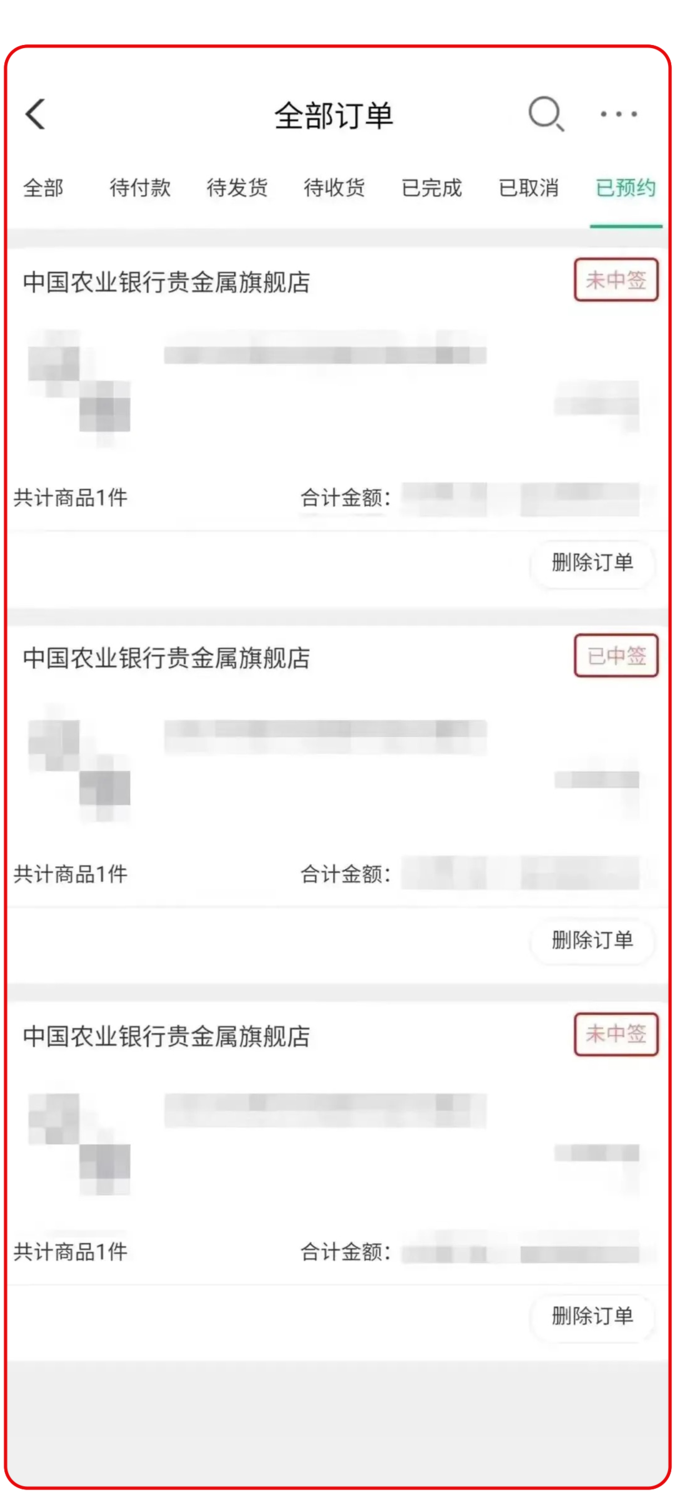This screenshot has width=675, height=1500.
Task: Select the 待收货 tab
Action: coord(334,188)
